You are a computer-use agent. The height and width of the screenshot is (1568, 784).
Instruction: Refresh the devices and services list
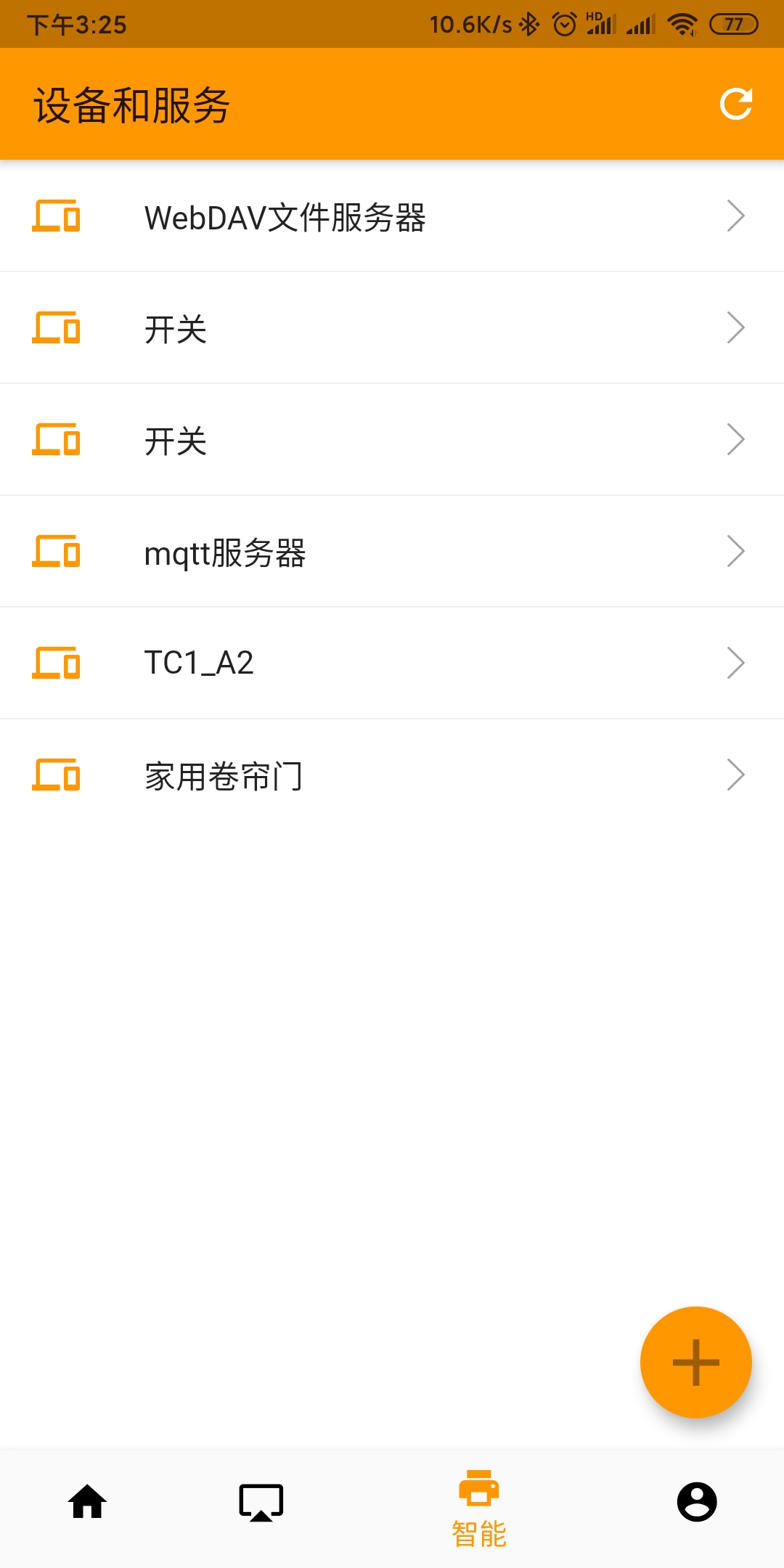(x=735, y=104)
